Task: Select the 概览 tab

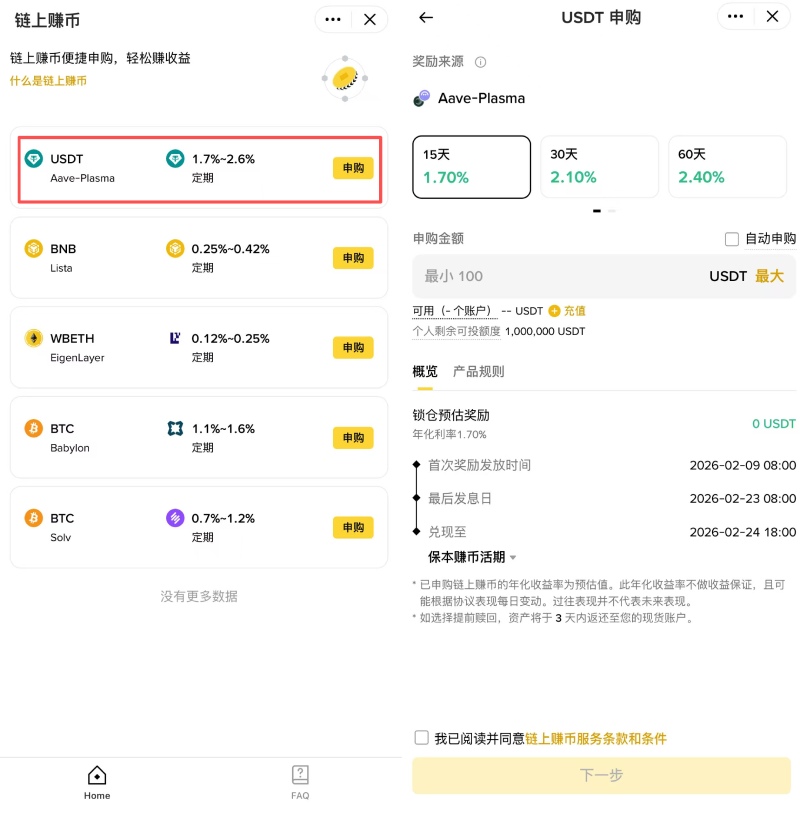Action: 424,371
